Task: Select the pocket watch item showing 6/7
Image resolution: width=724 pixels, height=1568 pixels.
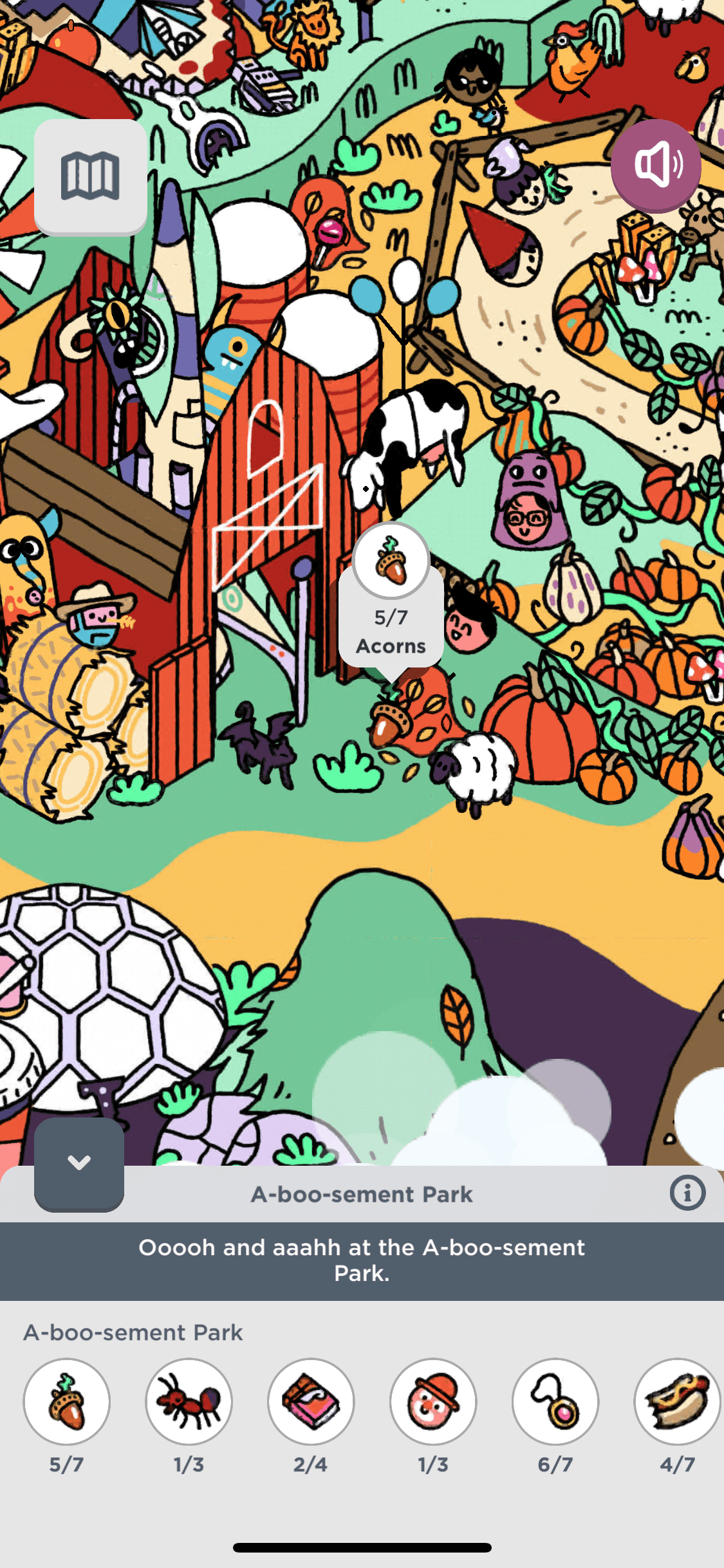Action: coord(555,1401)
